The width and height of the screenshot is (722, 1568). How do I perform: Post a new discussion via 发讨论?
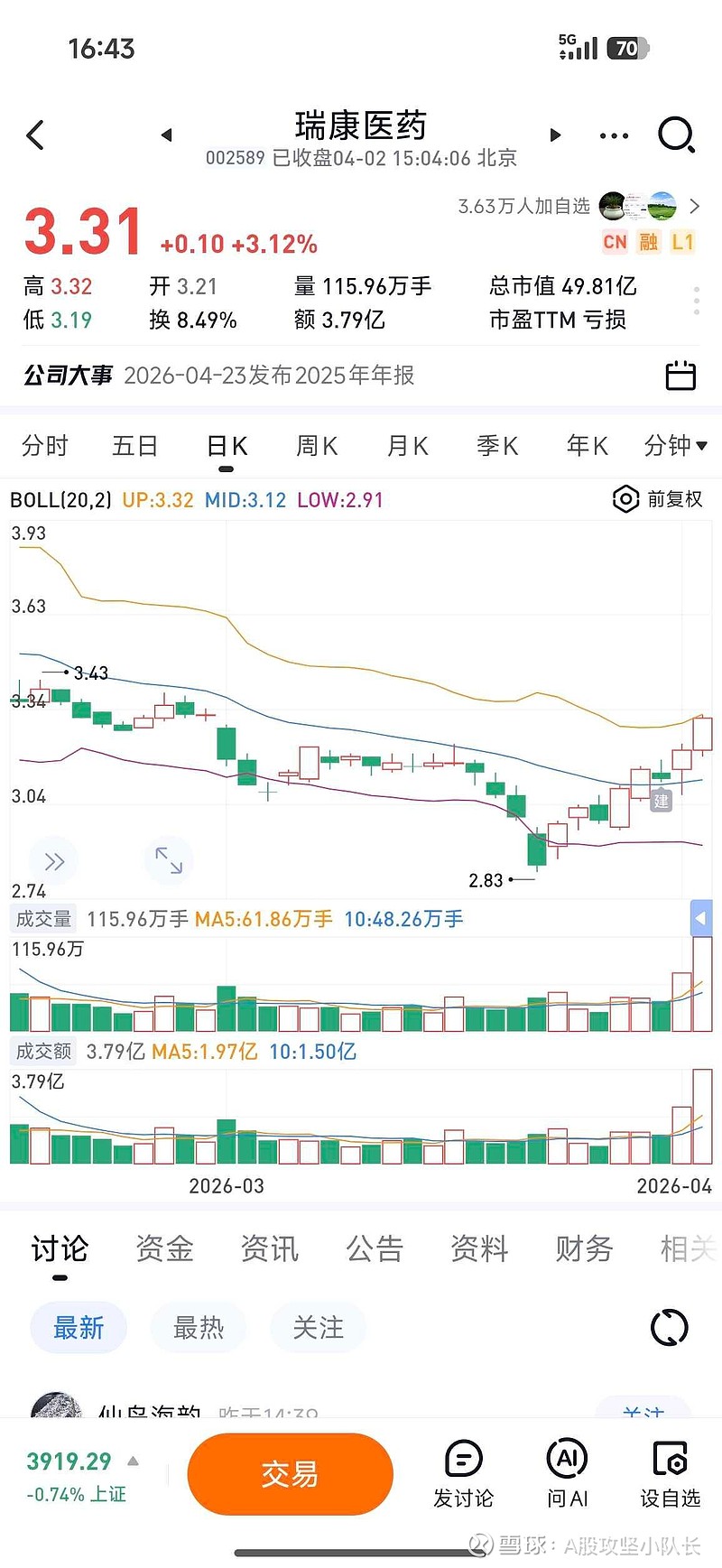[463, 1474]
